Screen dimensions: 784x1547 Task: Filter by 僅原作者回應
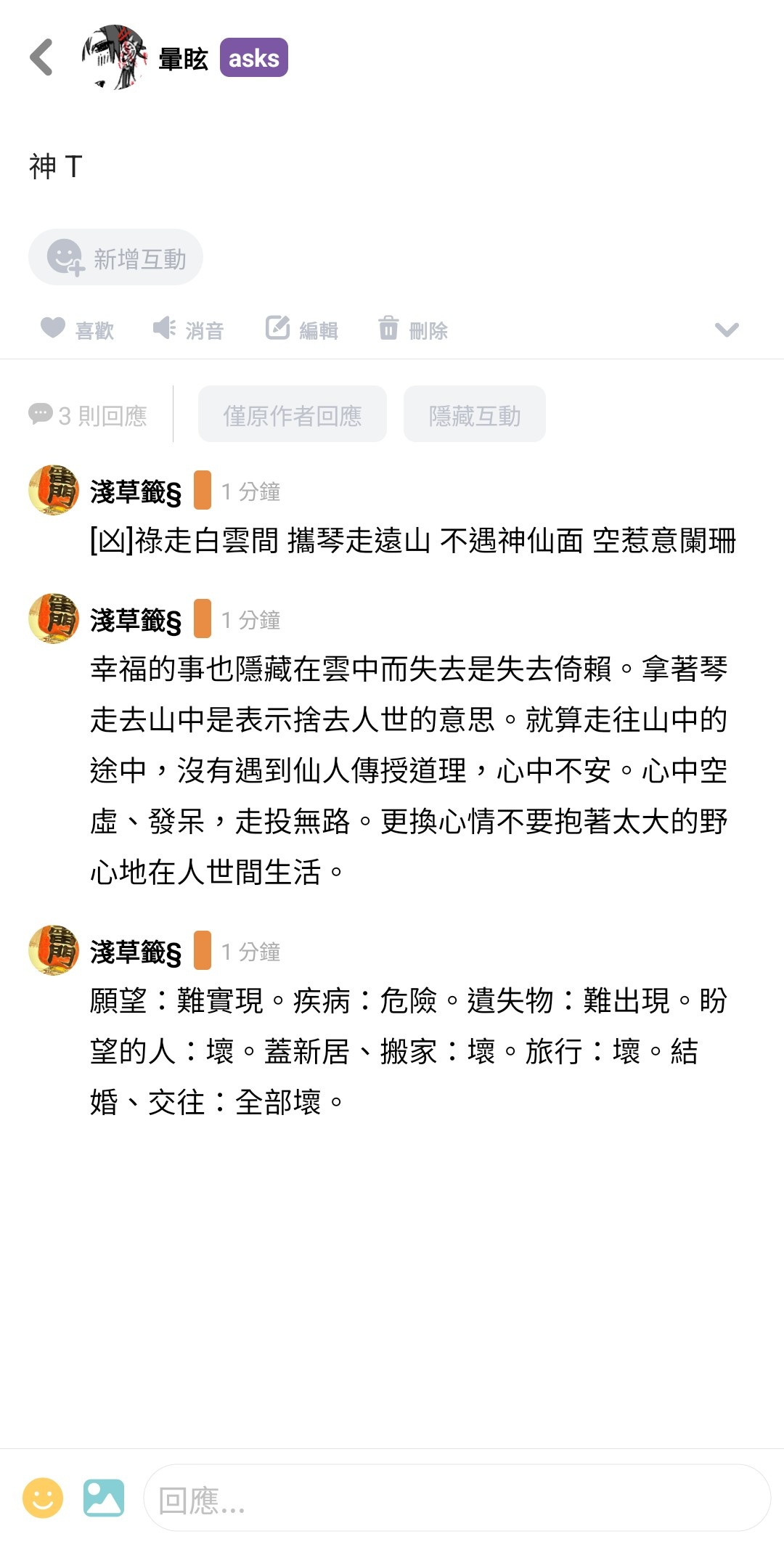point(292,415)
